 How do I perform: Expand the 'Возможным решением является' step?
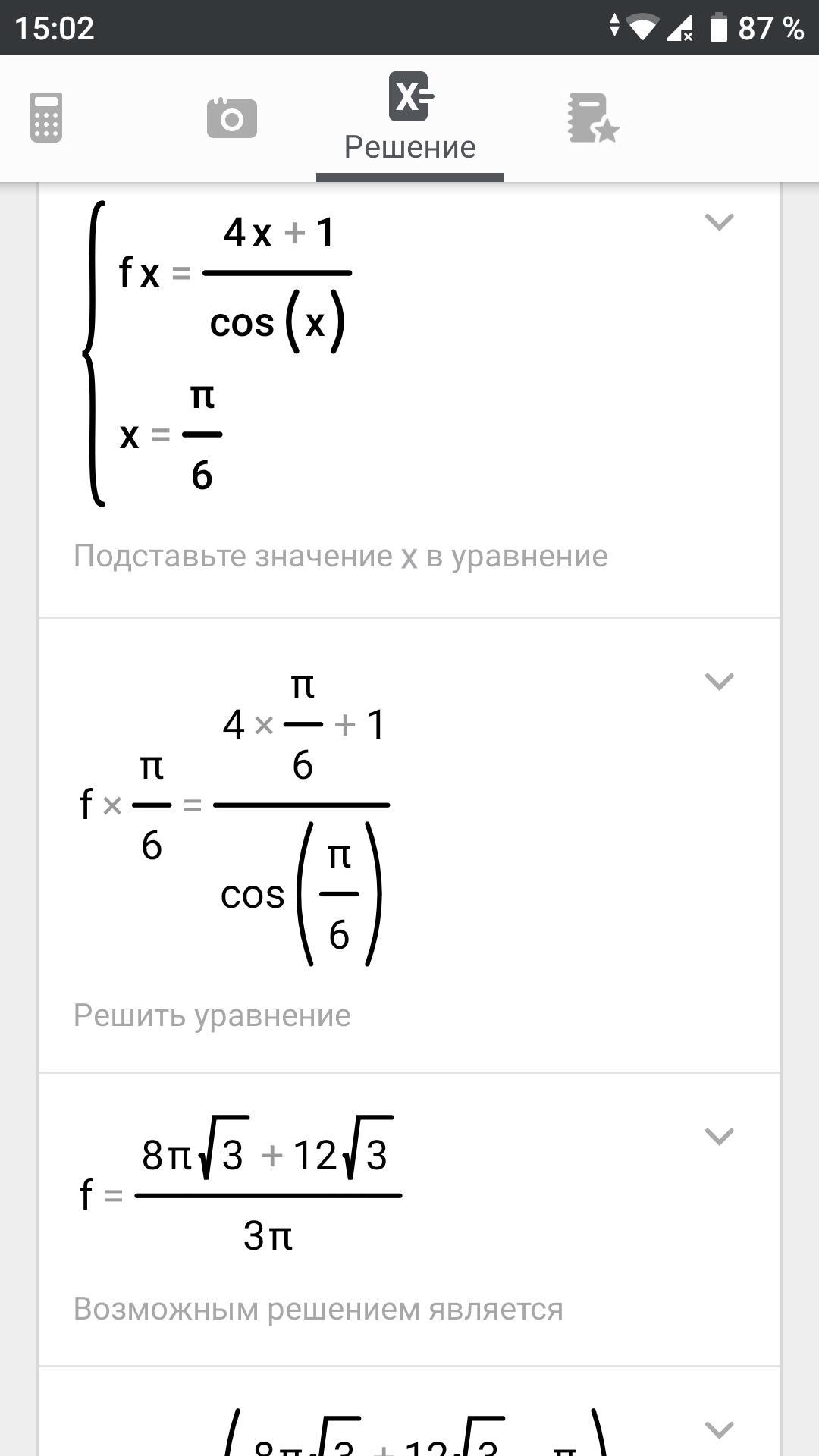coord(719,1136)
